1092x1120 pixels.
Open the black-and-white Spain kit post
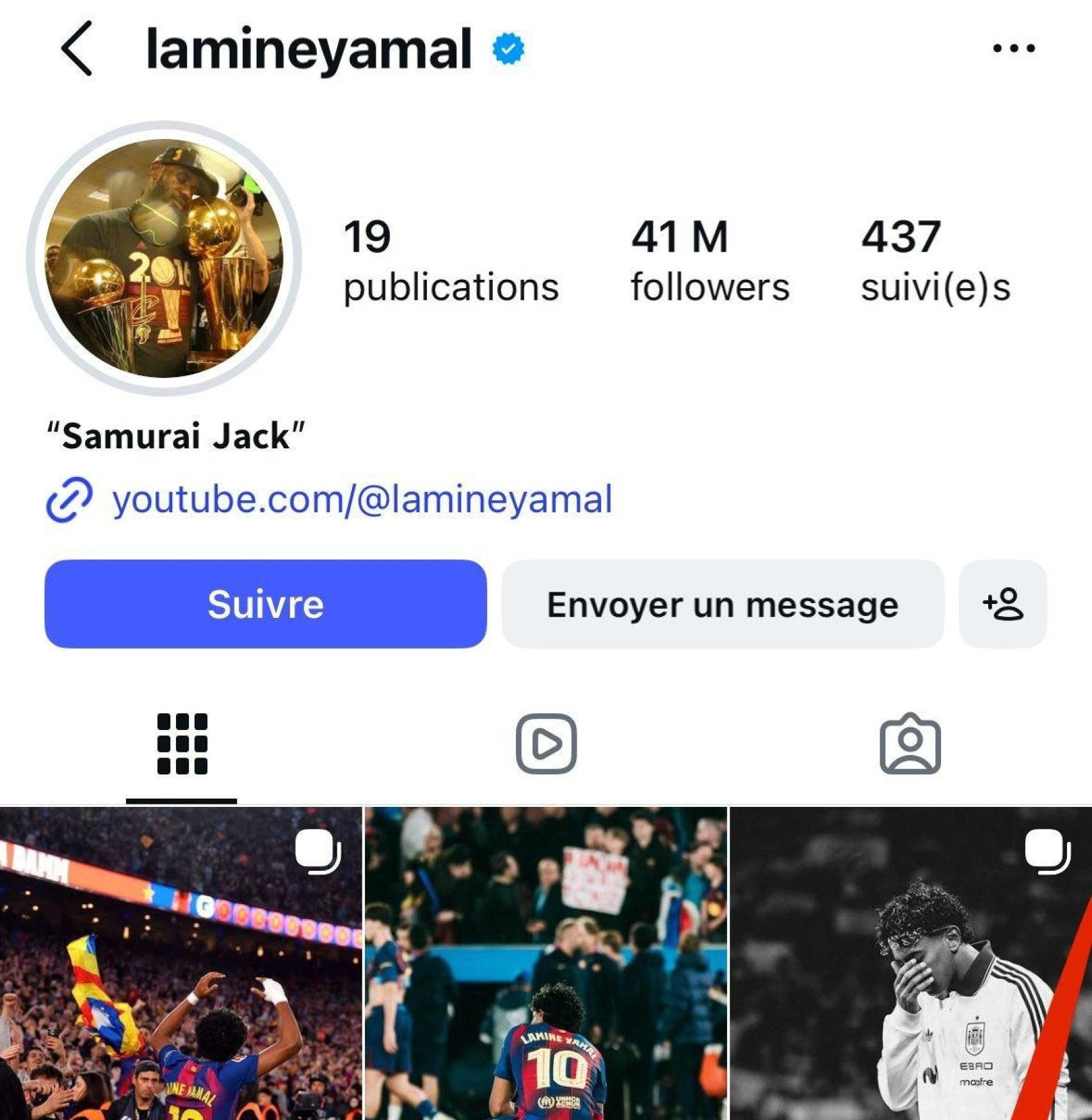[x=910, y=963]
